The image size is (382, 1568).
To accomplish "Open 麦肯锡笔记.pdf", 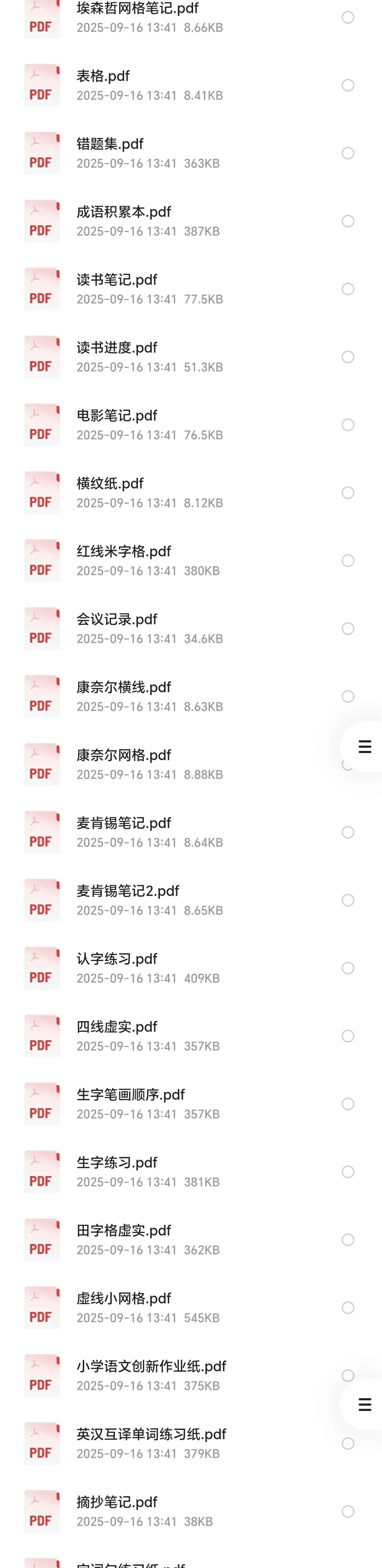I will 123,823.
